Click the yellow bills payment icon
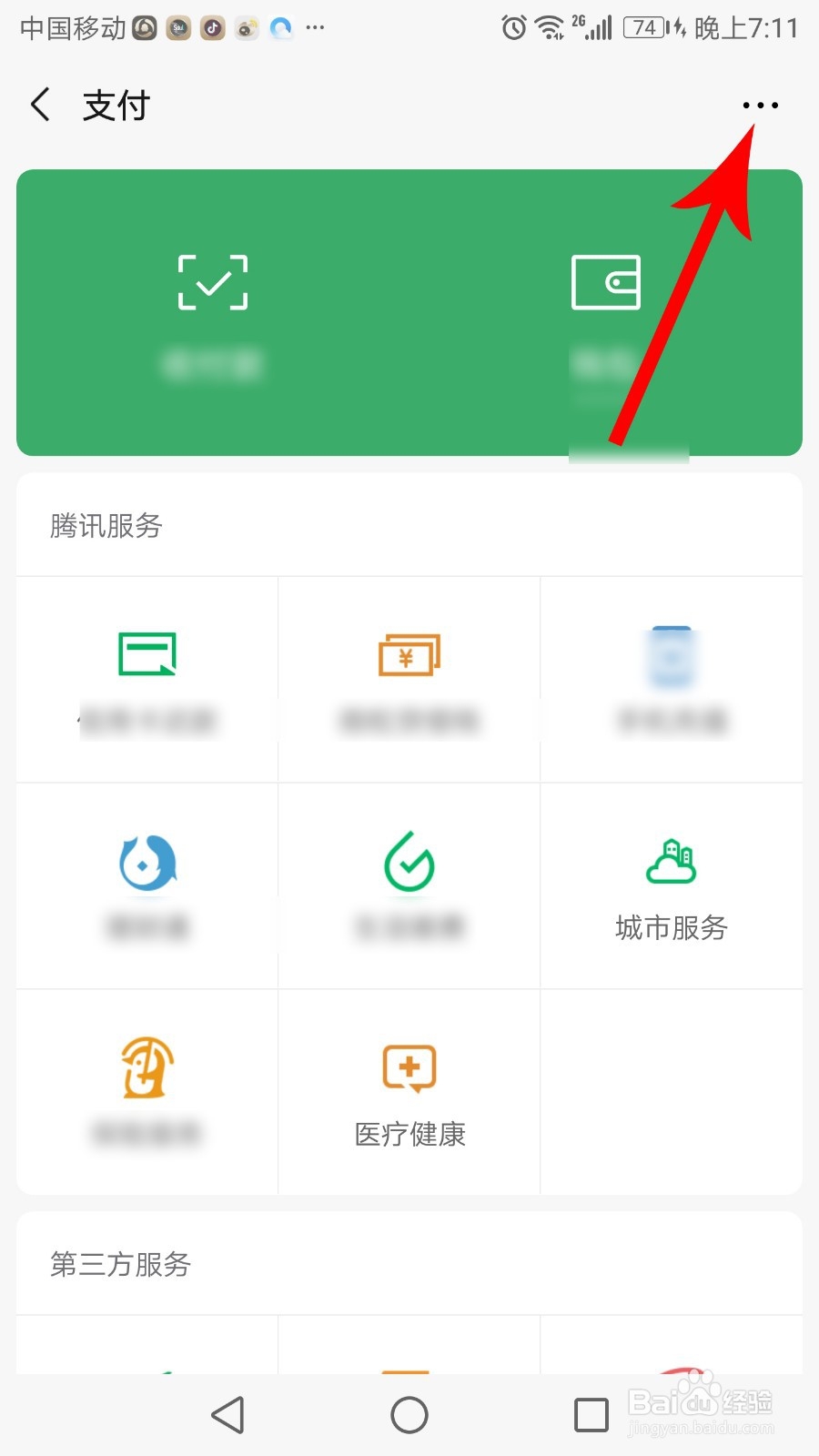The image size is (819, 1456). pos(409,655)
